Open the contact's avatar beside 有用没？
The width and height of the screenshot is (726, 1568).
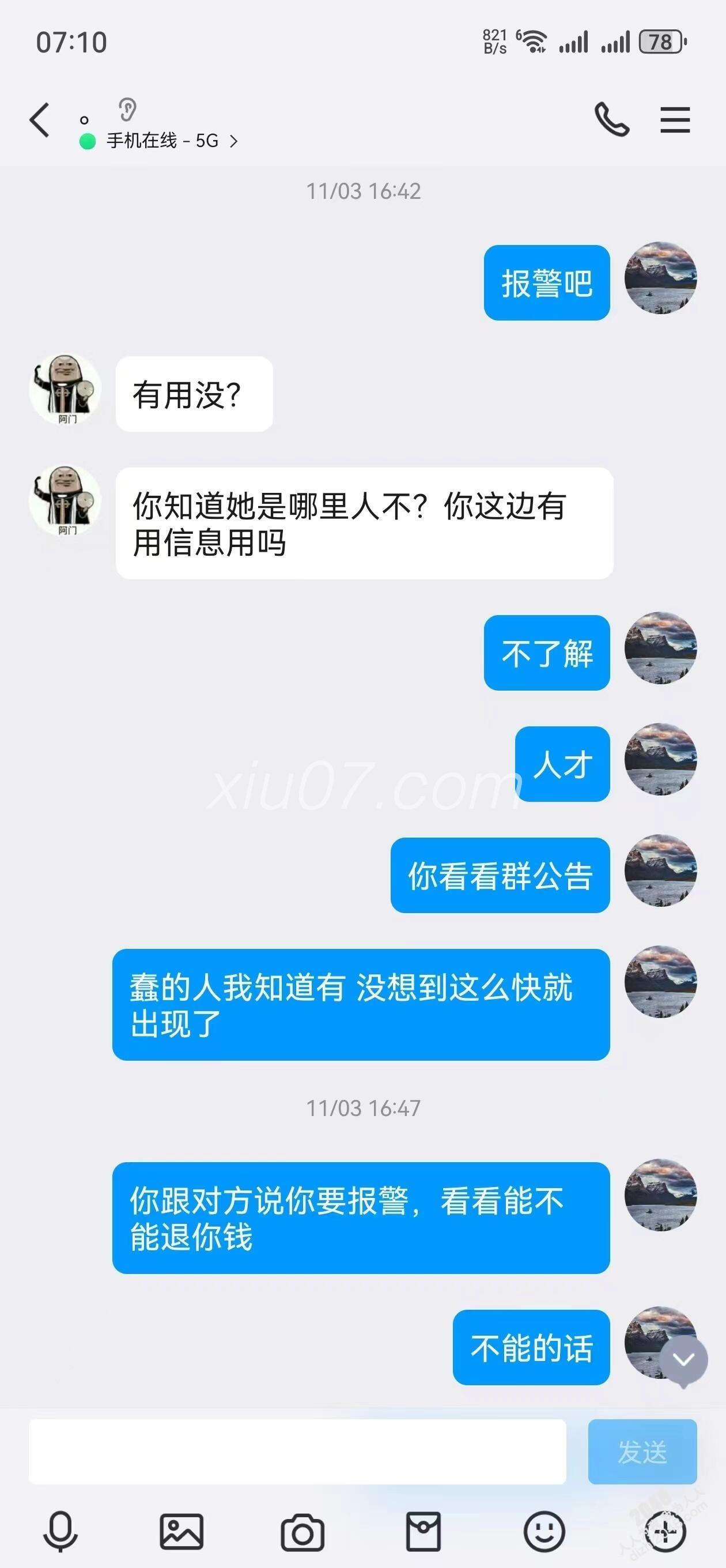click(x=65, y=390)
